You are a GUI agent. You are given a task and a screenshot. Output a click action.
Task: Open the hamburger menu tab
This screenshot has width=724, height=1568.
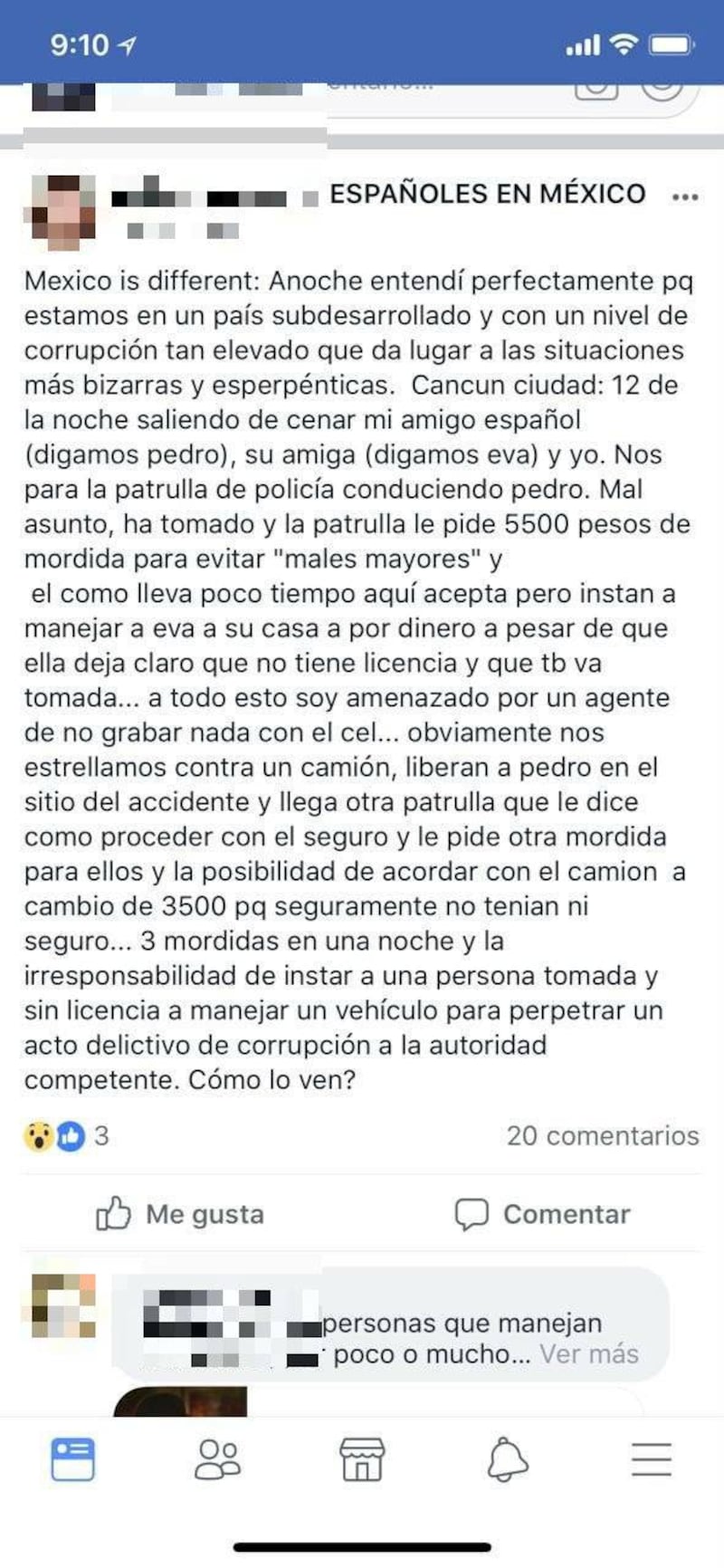651,1459
